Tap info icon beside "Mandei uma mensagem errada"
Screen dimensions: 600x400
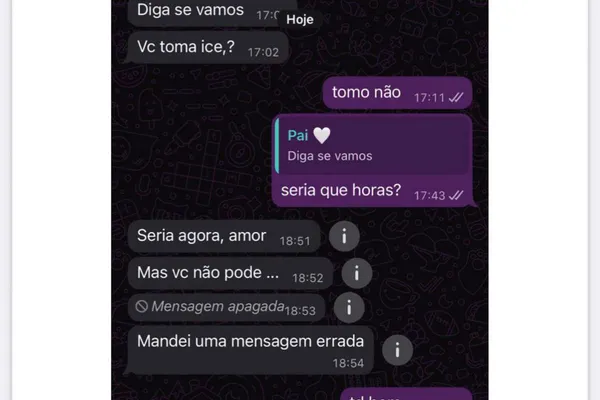[397, 349]
